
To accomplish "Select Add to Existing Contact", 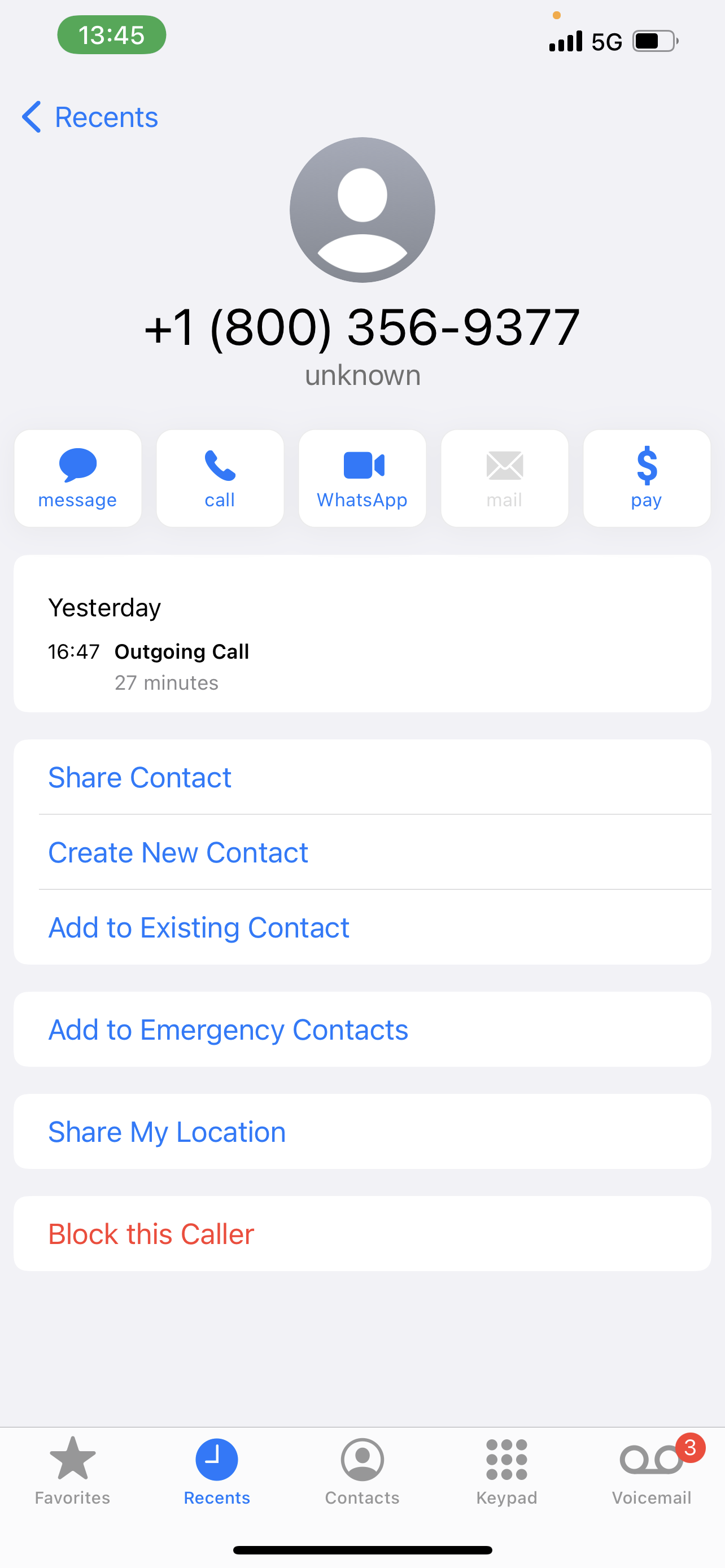I will point(198,928).
